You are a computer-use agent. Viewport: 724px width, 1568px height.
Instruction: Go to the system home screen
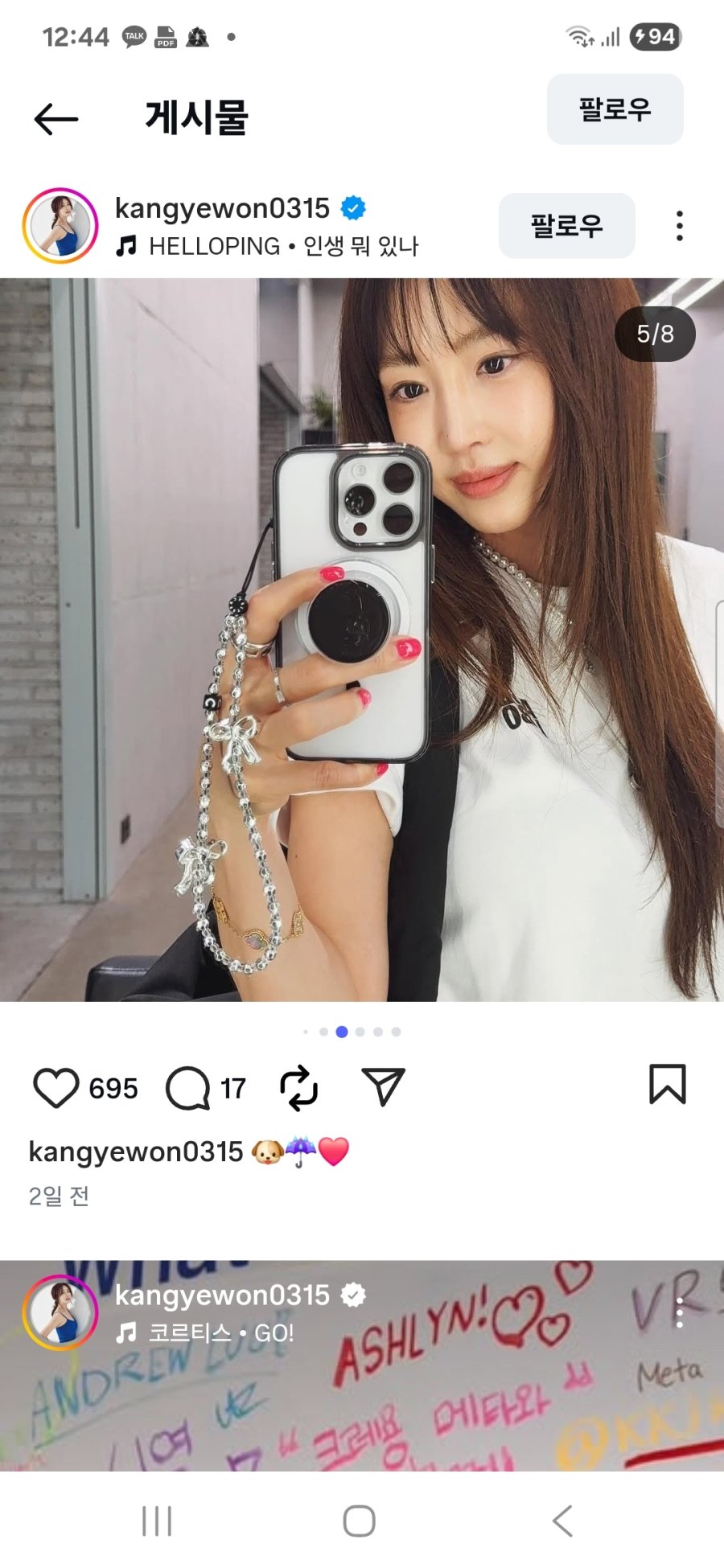(359, 1521)
